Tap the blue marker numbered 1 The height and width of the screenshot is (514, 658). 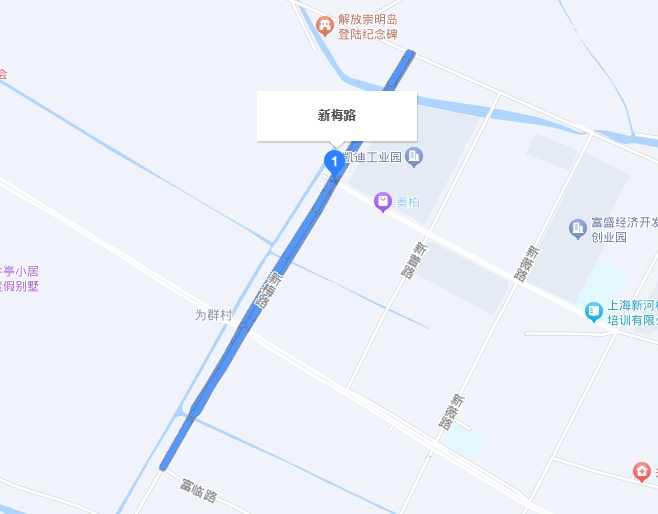[x=334, y=161]
